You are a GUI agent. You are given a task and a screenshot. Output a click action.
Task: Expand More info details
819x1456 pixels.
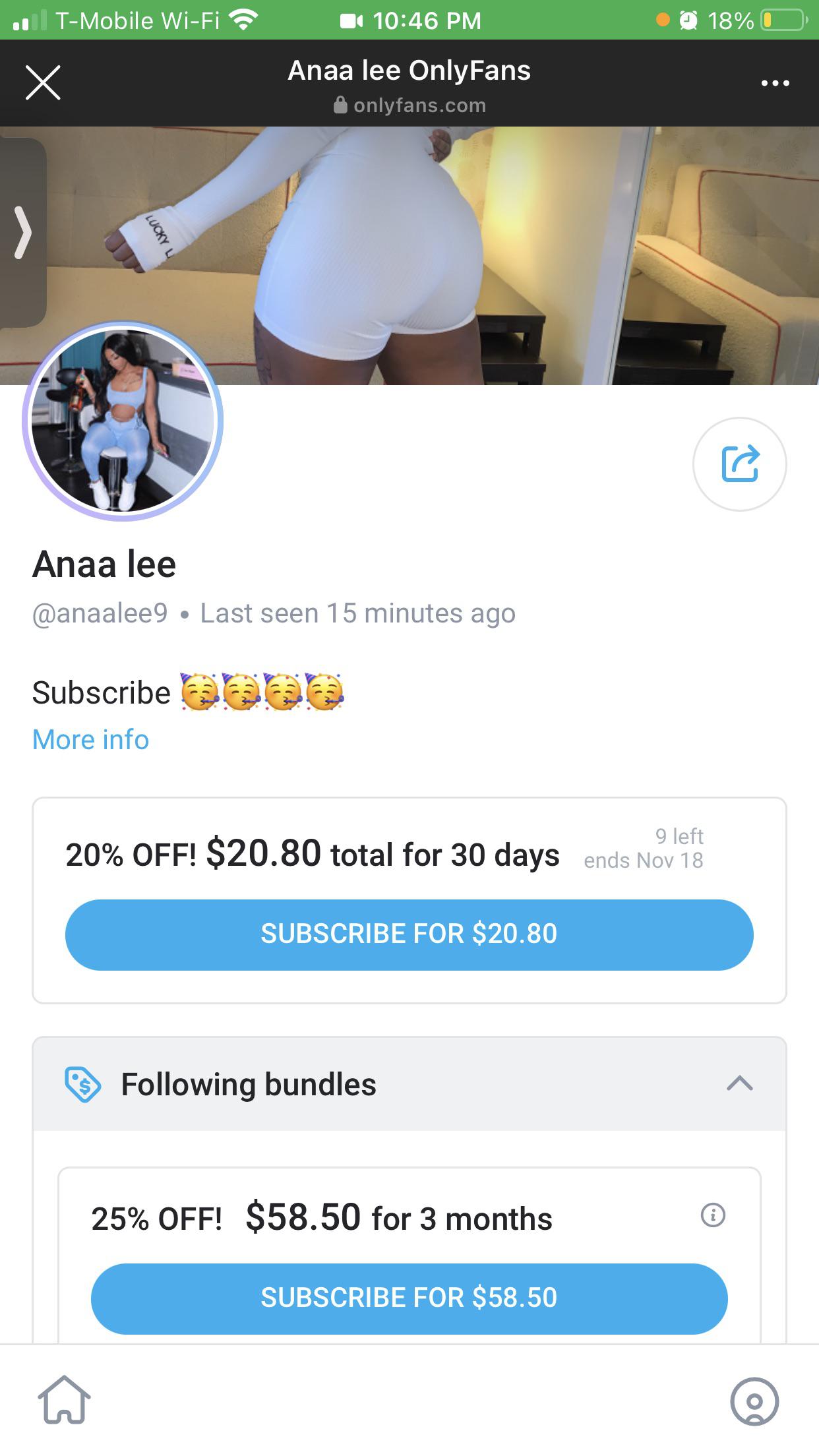coord(90,739)
